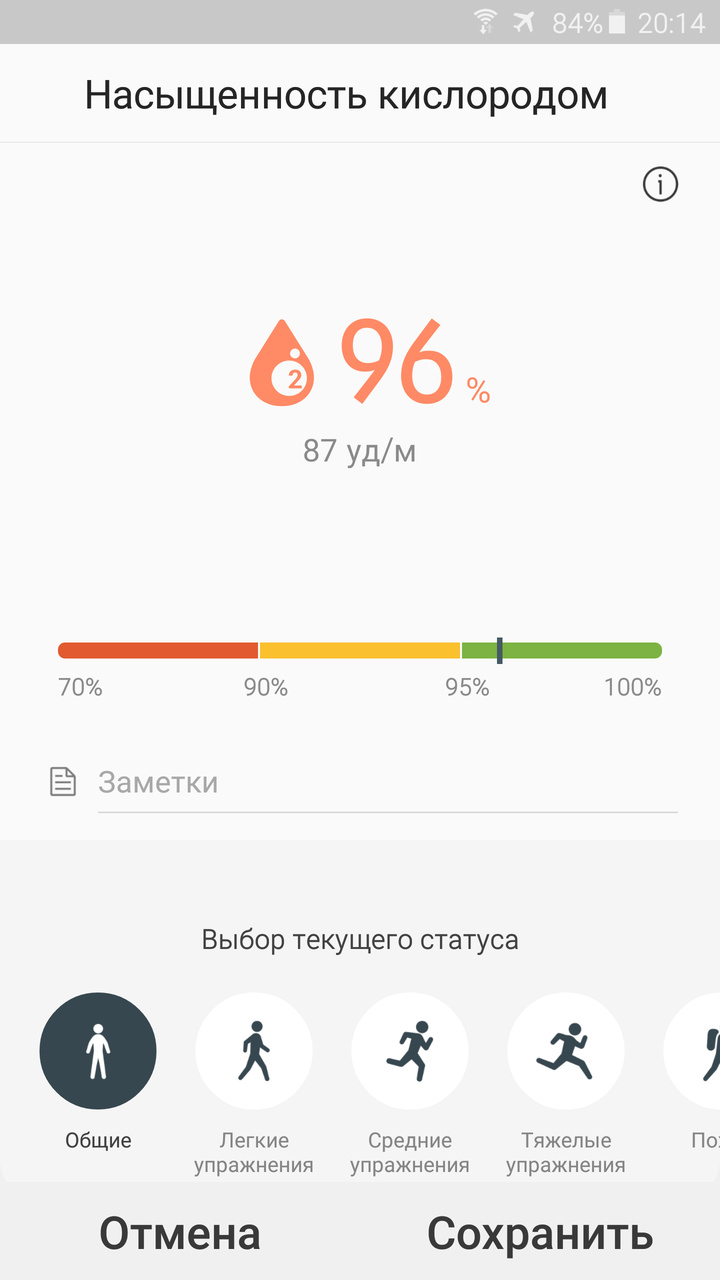Image resolution: width=720 pixels, height=1280 pixels.
Task: Choose the Легкие упражнения status
Action: click(x=254, y=1051)
